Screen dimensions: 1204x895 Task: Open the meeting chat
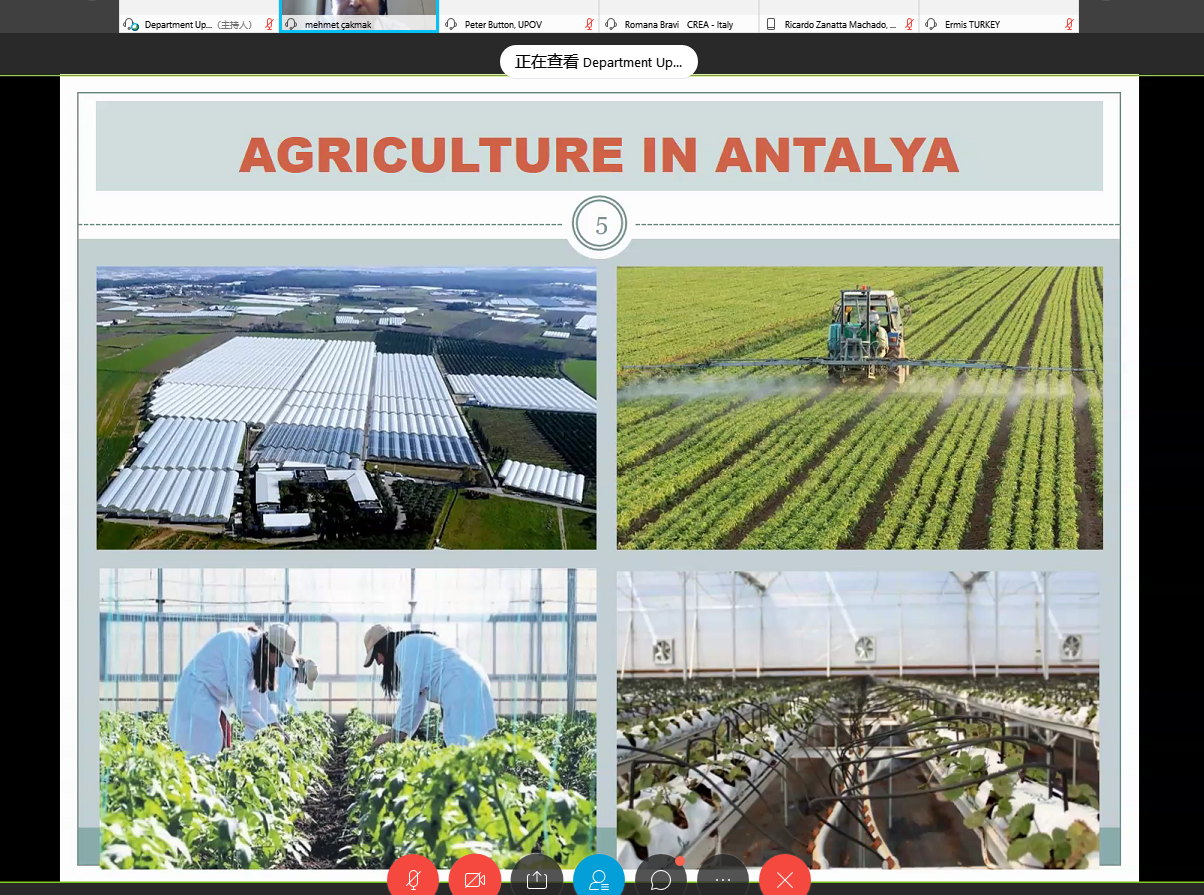pyautogui.click(x=661, y=878)
